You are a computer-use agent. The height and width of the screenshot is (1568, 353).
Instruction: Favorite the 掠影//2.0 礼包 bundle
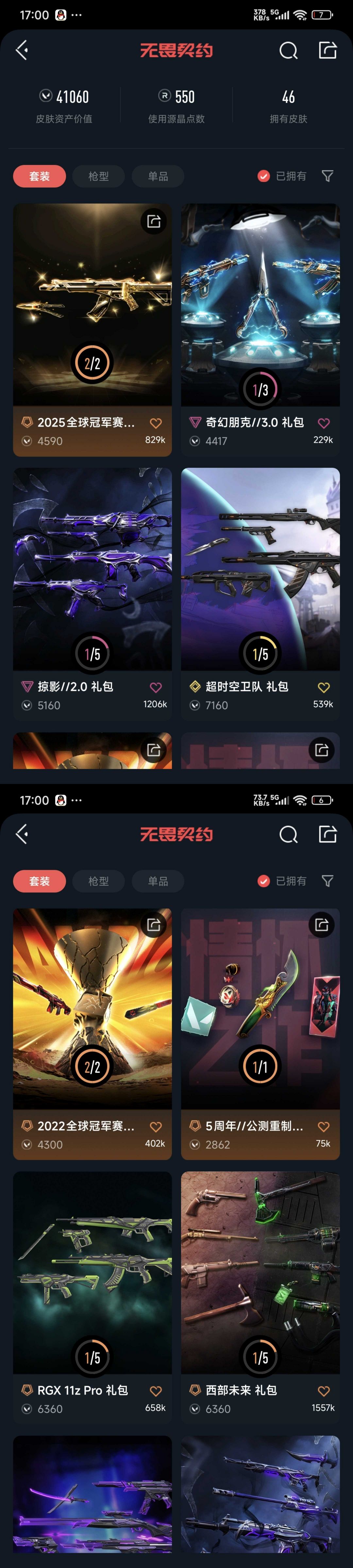coord(156,687)
